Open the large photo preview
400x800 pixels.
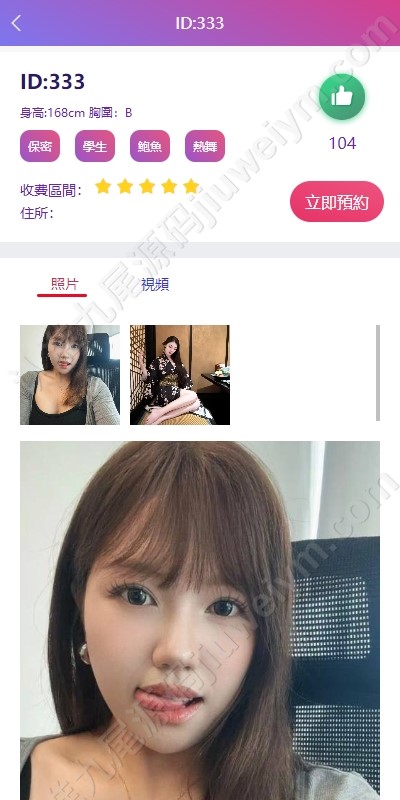tap(200, 620)
